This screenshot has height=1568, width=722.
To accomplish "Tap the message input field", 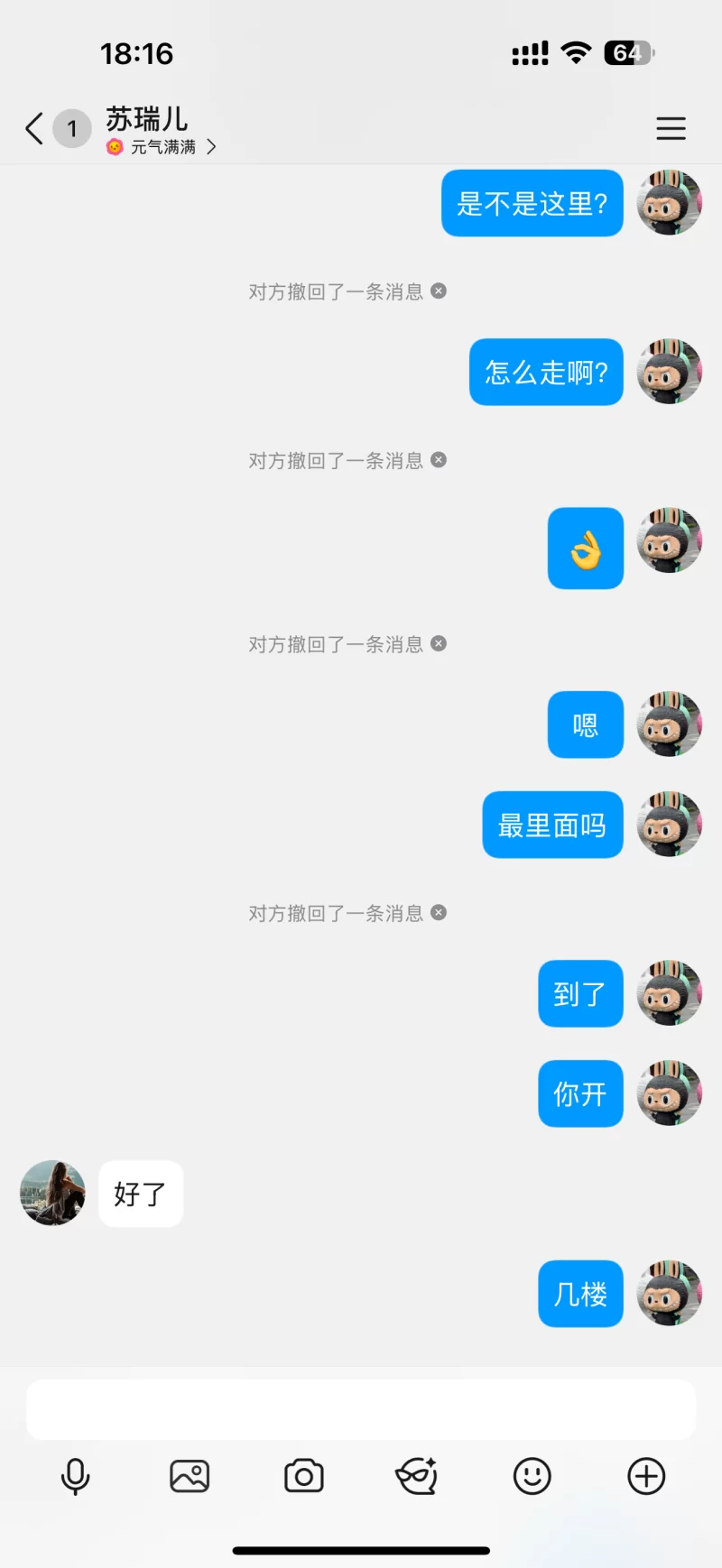I will [x=361, y=1408].
